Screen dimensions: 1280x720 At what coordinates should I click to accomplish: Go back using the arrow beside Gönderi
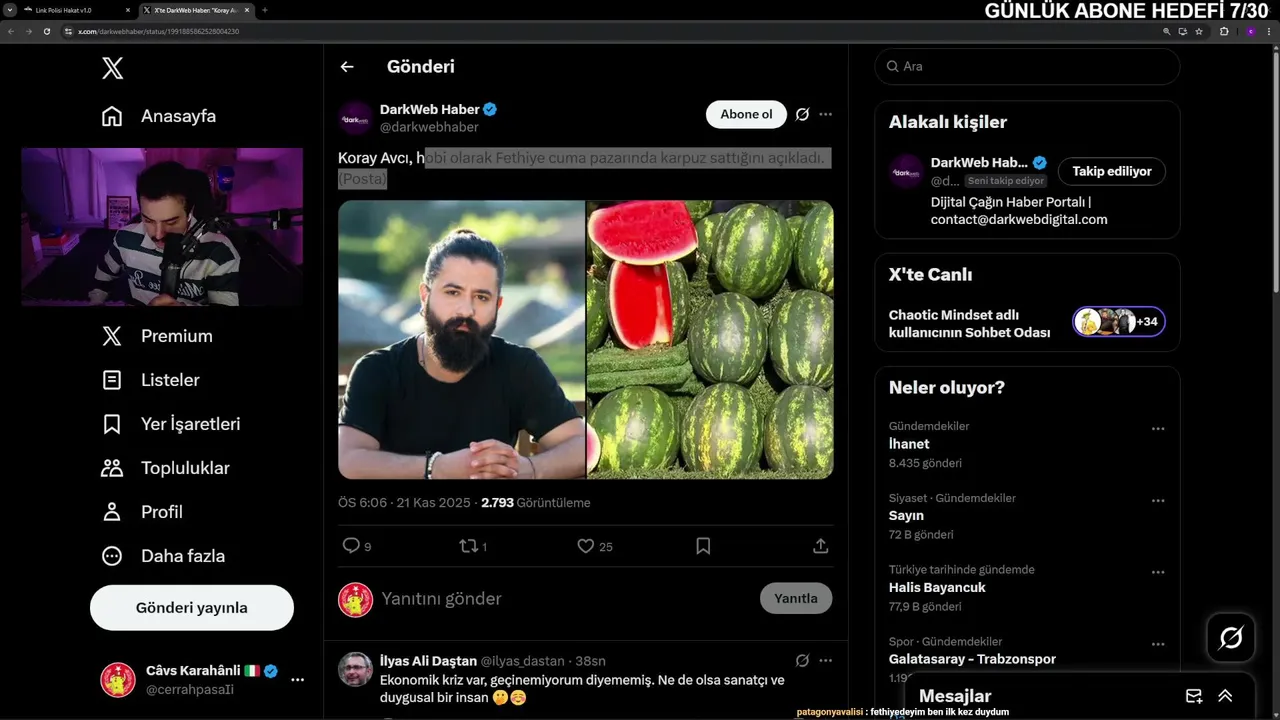(x=347, y=67)
